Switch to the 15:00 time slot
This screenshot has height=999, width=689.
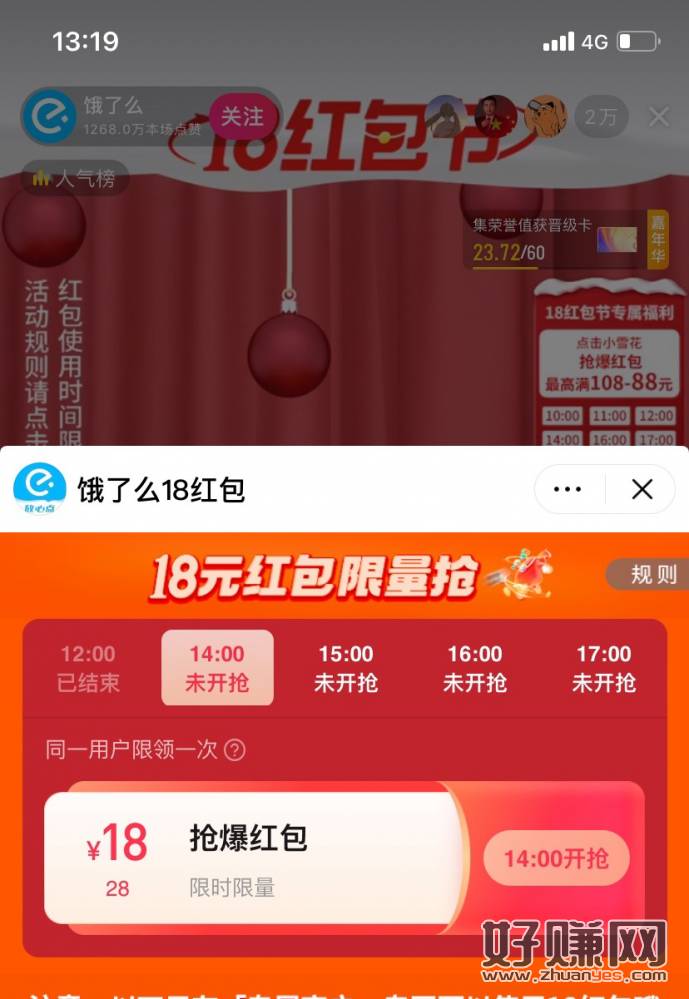coord(346,668)
